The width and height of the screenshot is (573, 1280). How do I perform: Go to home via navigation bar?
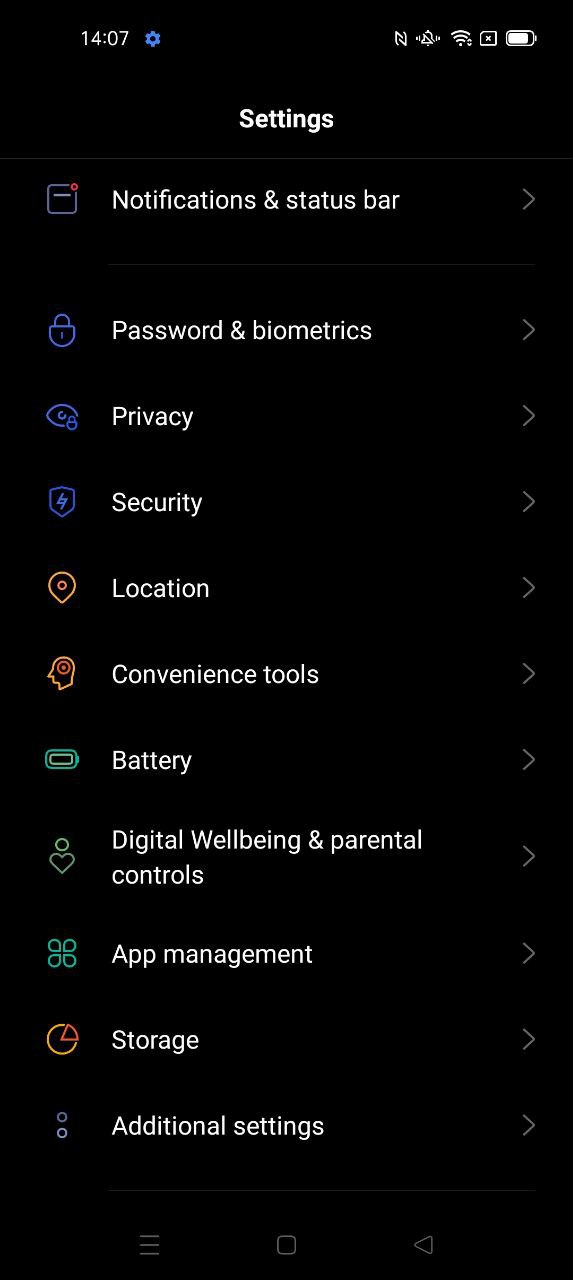[286, 1245]
